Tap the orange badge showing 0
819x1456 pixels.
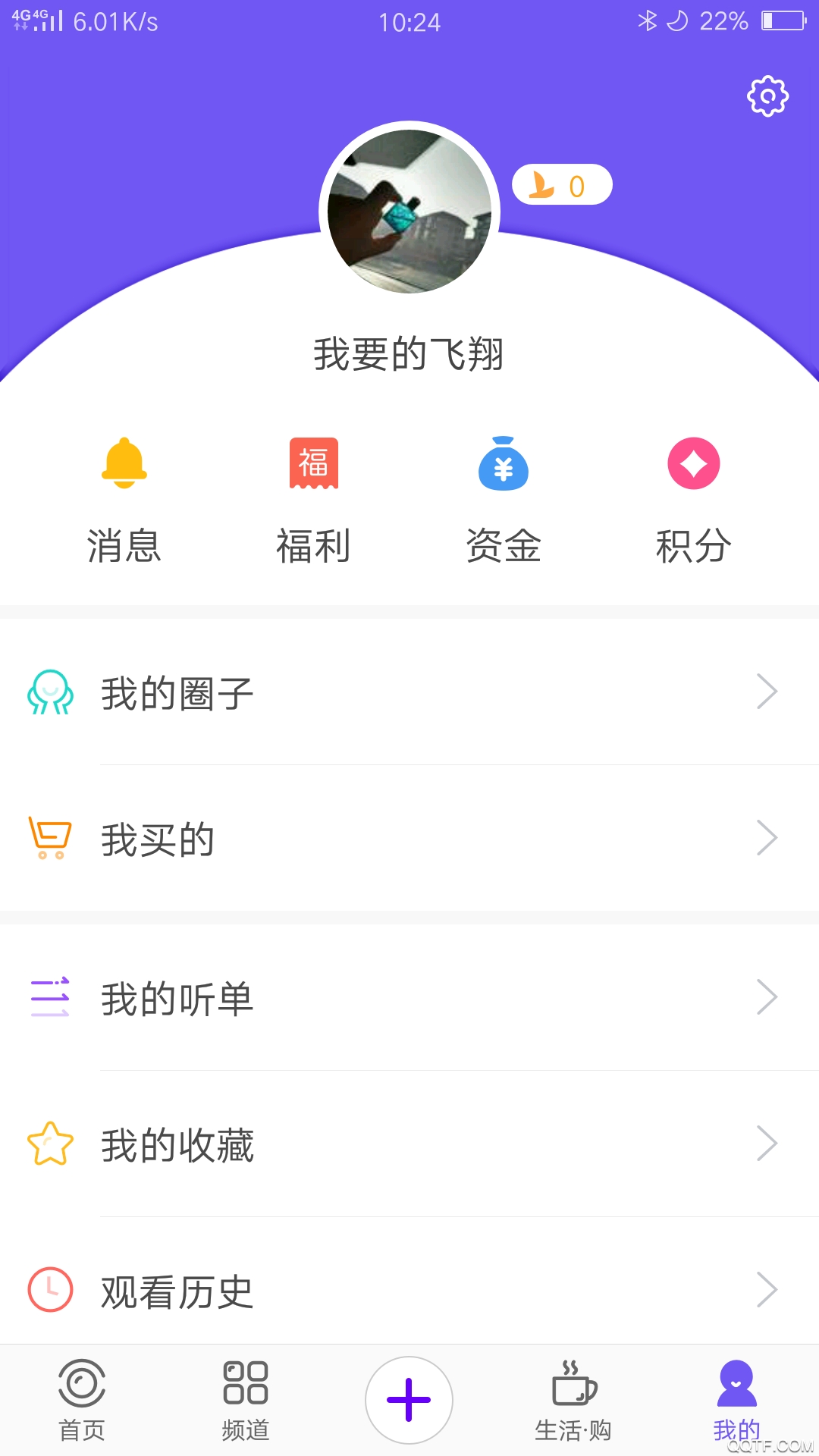tap(562, 184)
